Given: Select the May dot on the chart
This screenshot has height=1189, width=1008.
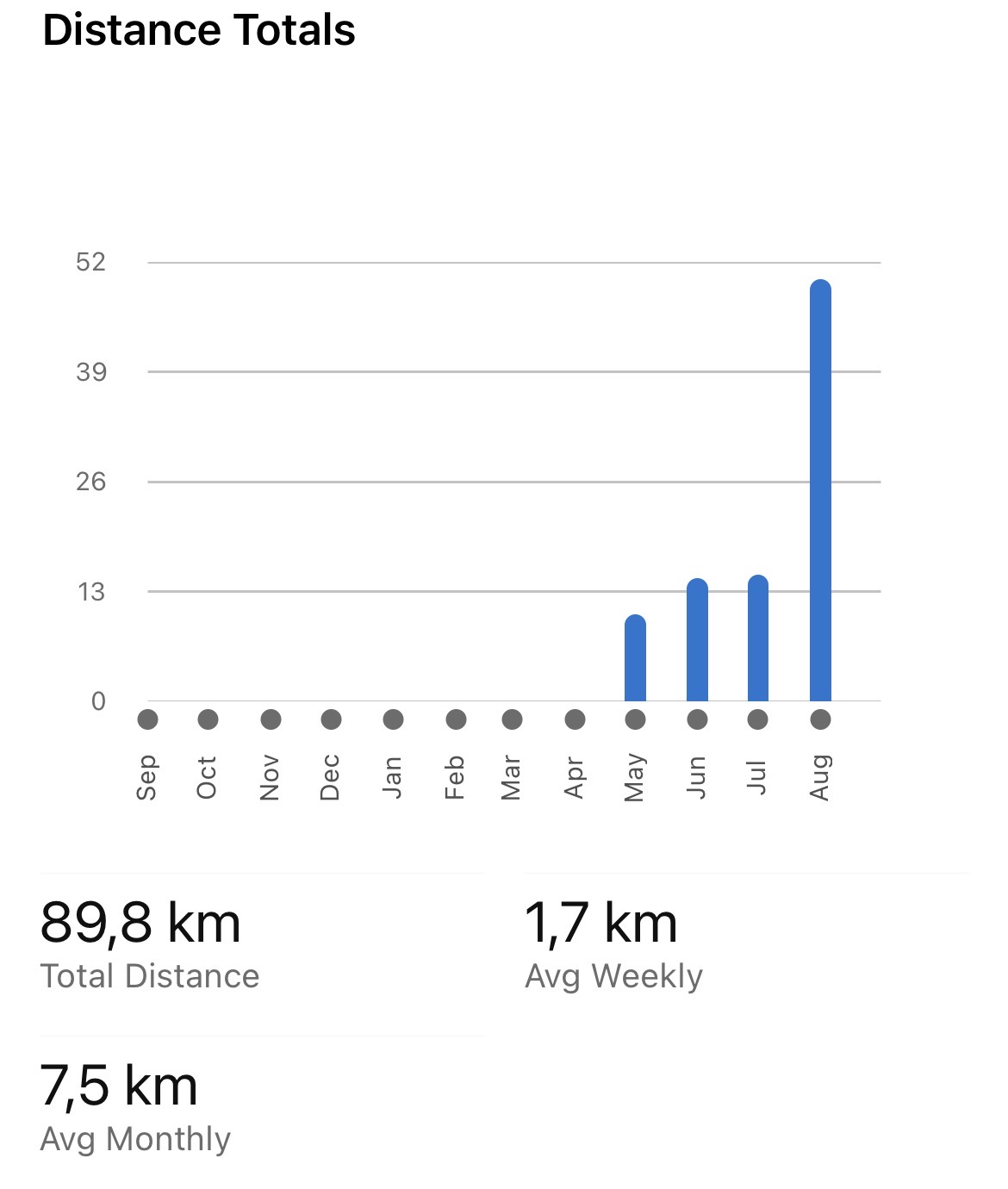Looking at the screenshot, I should pyautogui.click(x=635, y=719).
